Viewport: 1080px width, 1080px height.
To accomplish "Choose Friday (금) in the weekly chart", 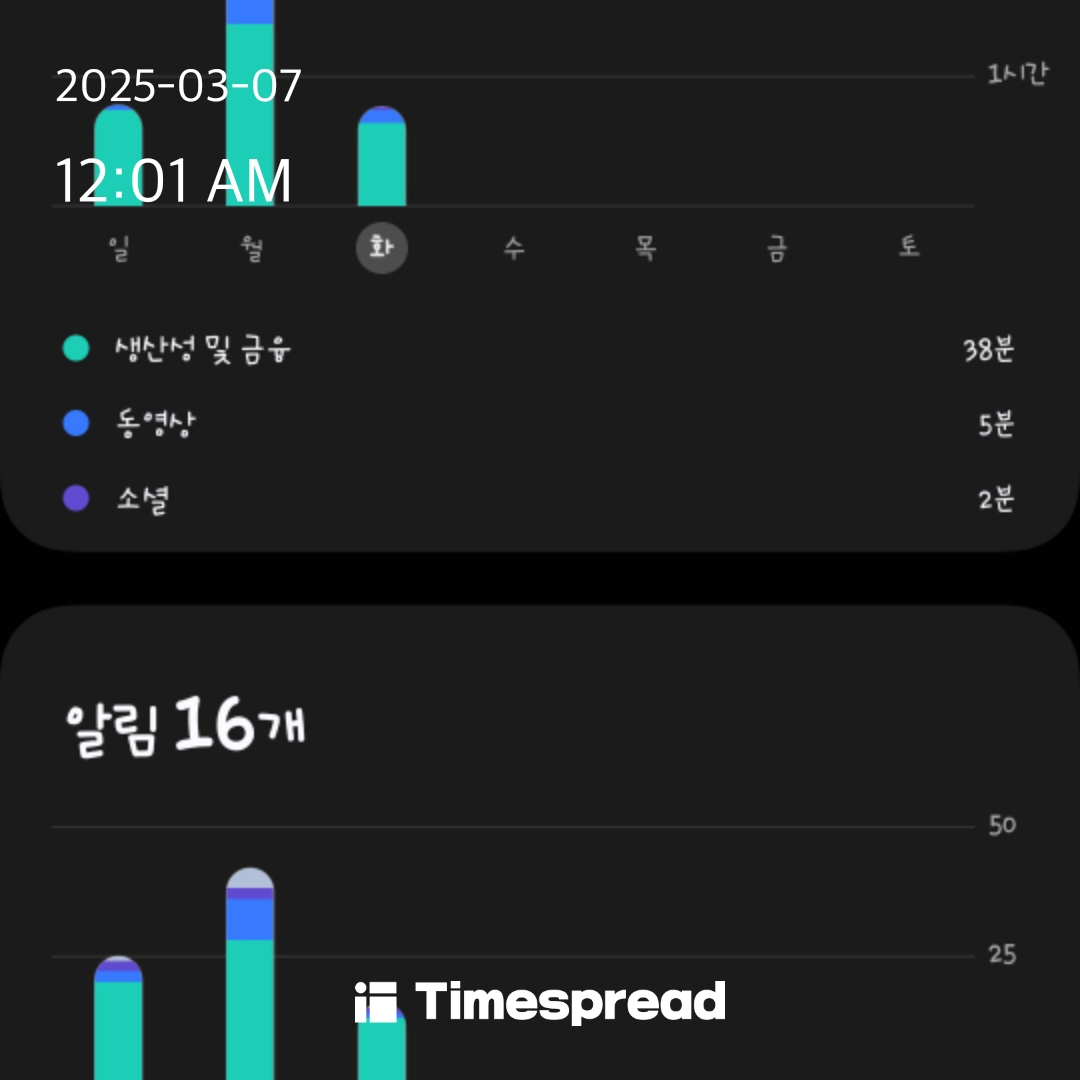I will pos(777,249).
